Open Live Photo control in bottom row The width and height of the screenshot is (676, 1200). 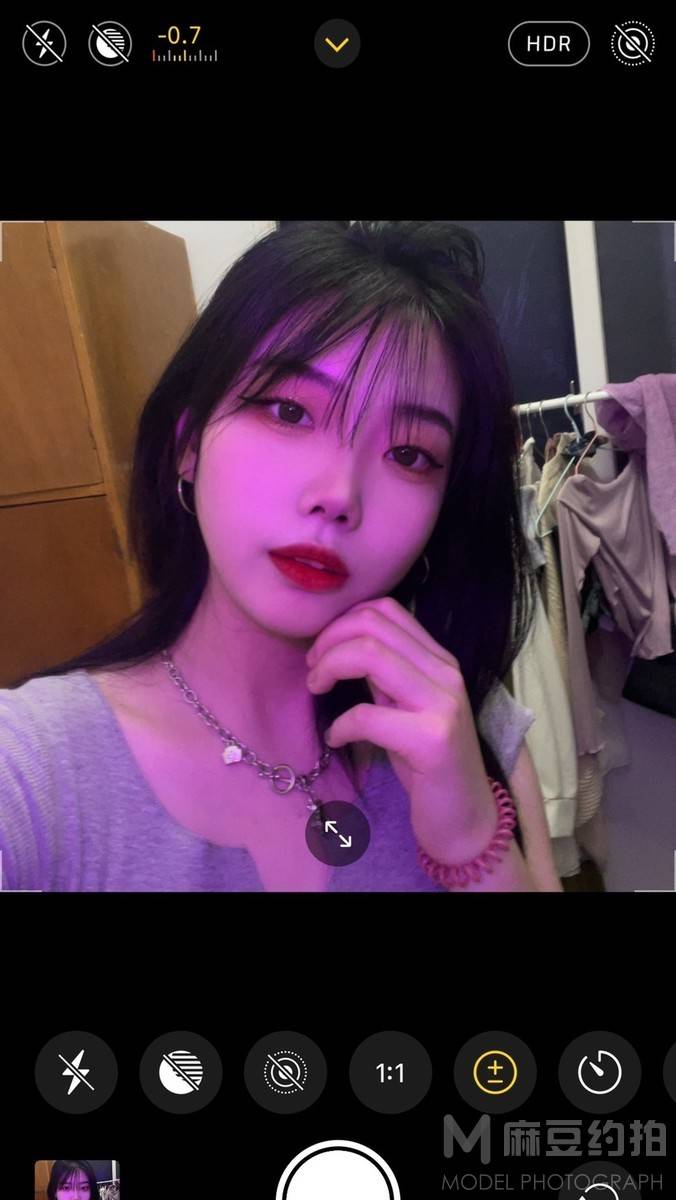pos(285,1073)
